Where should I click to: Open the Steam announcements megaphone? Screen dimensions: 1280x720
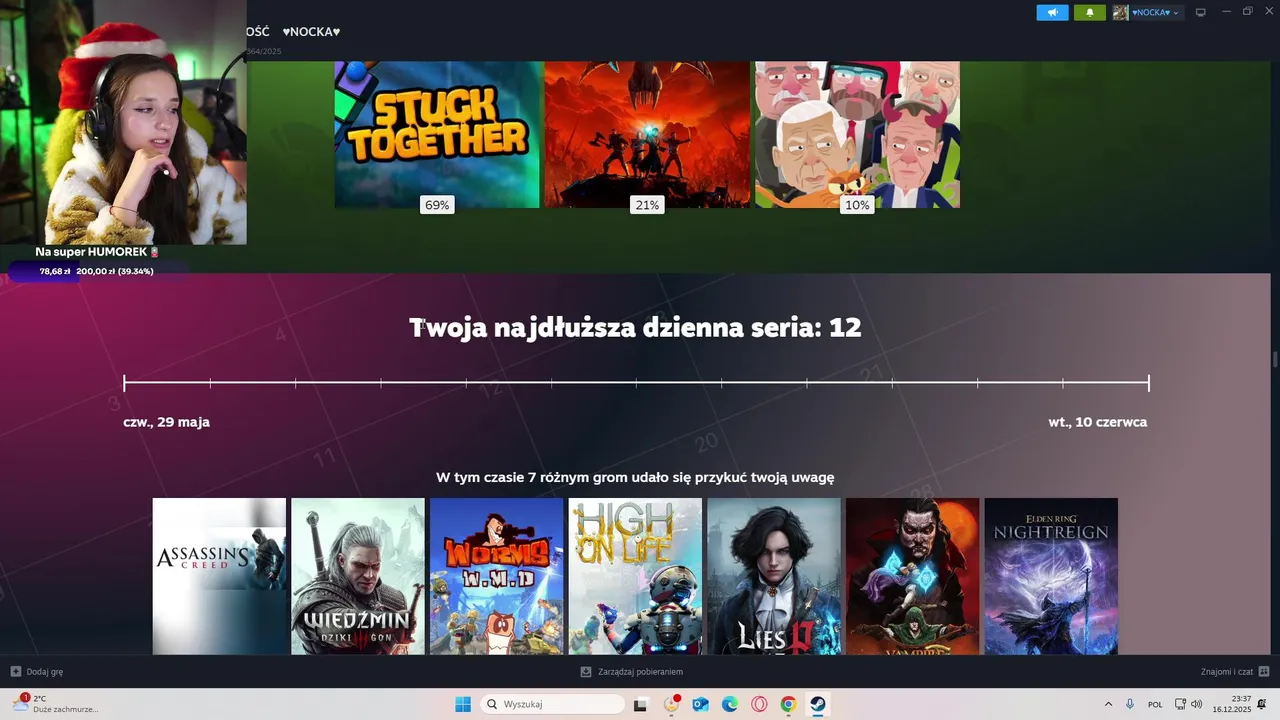[x=1052, y=12]
